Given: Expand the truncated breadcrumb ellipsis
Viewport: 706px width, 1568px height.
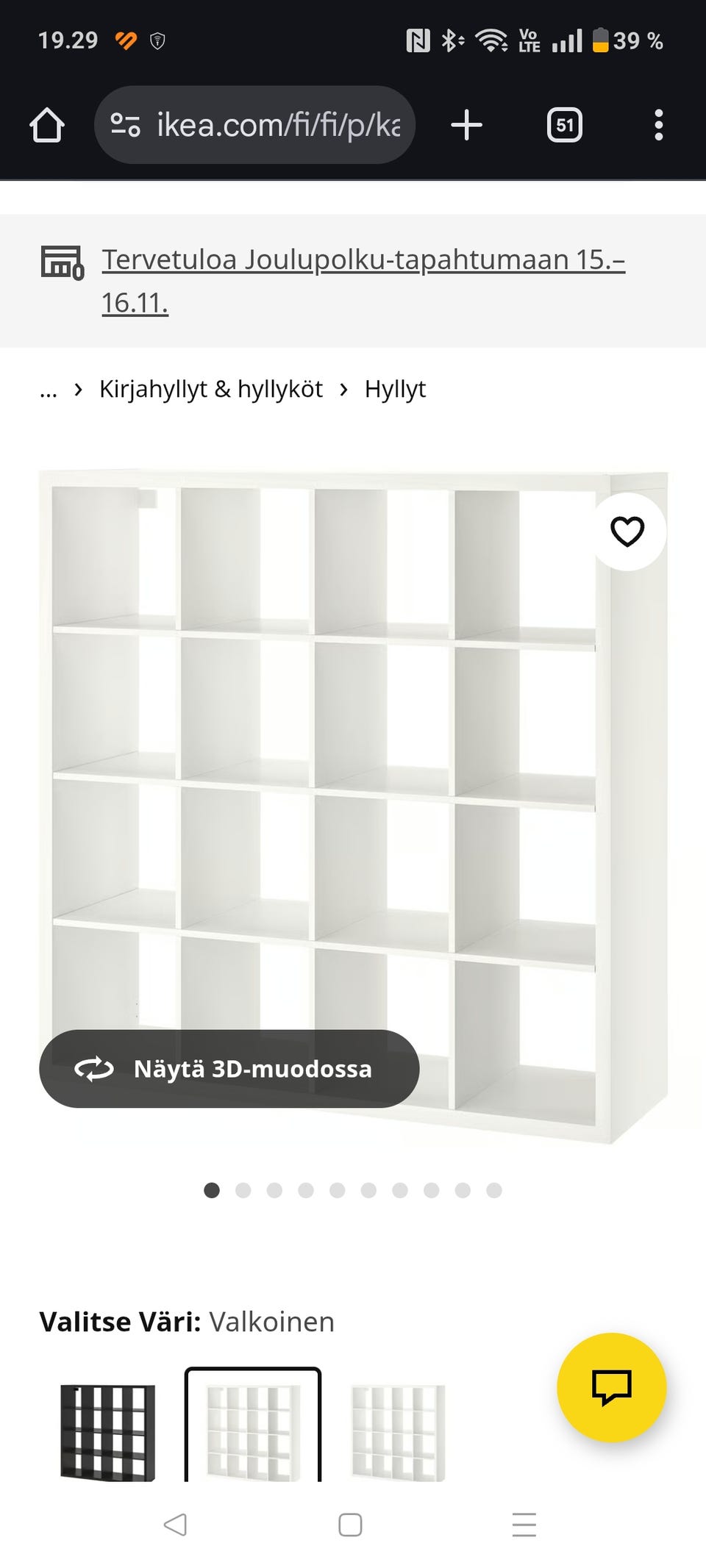Looking at the screenshot, I should tap(49, 388).
